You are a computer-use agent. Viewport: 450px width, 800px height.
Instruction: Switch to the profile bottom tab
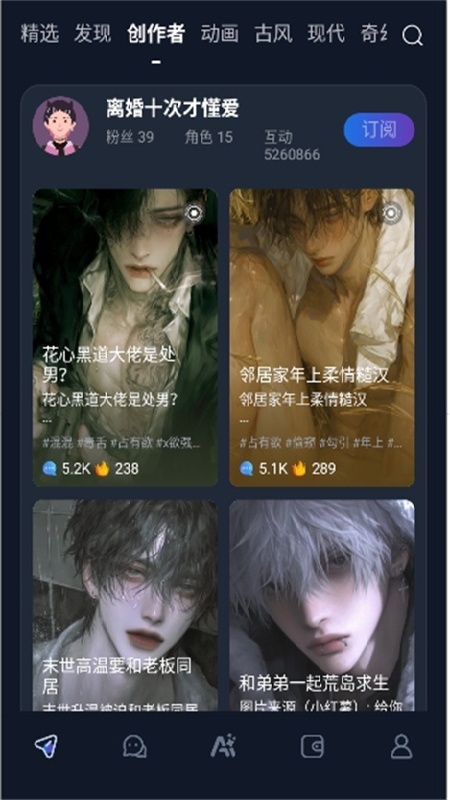coord(402,746)
